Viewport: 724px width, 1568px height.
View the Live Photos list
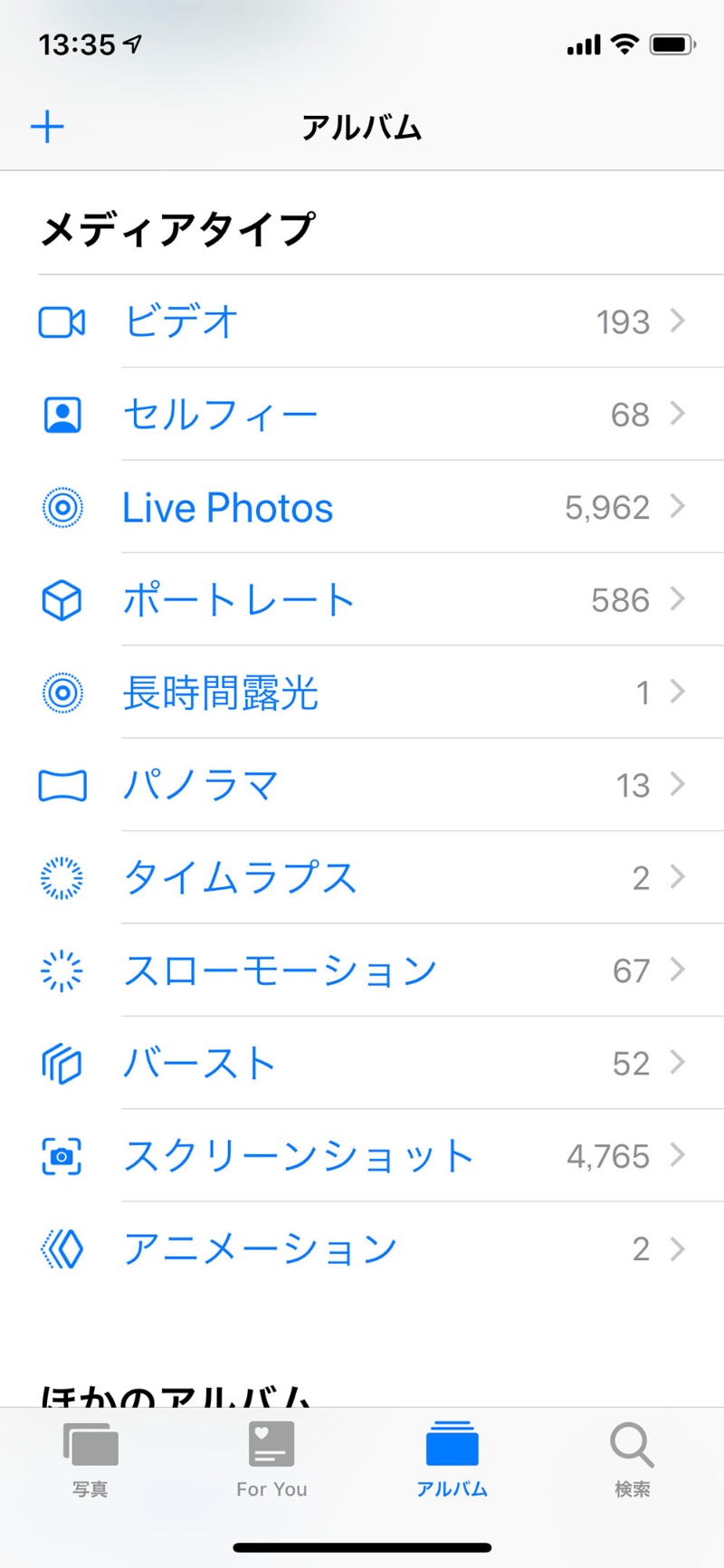point(362,507)
